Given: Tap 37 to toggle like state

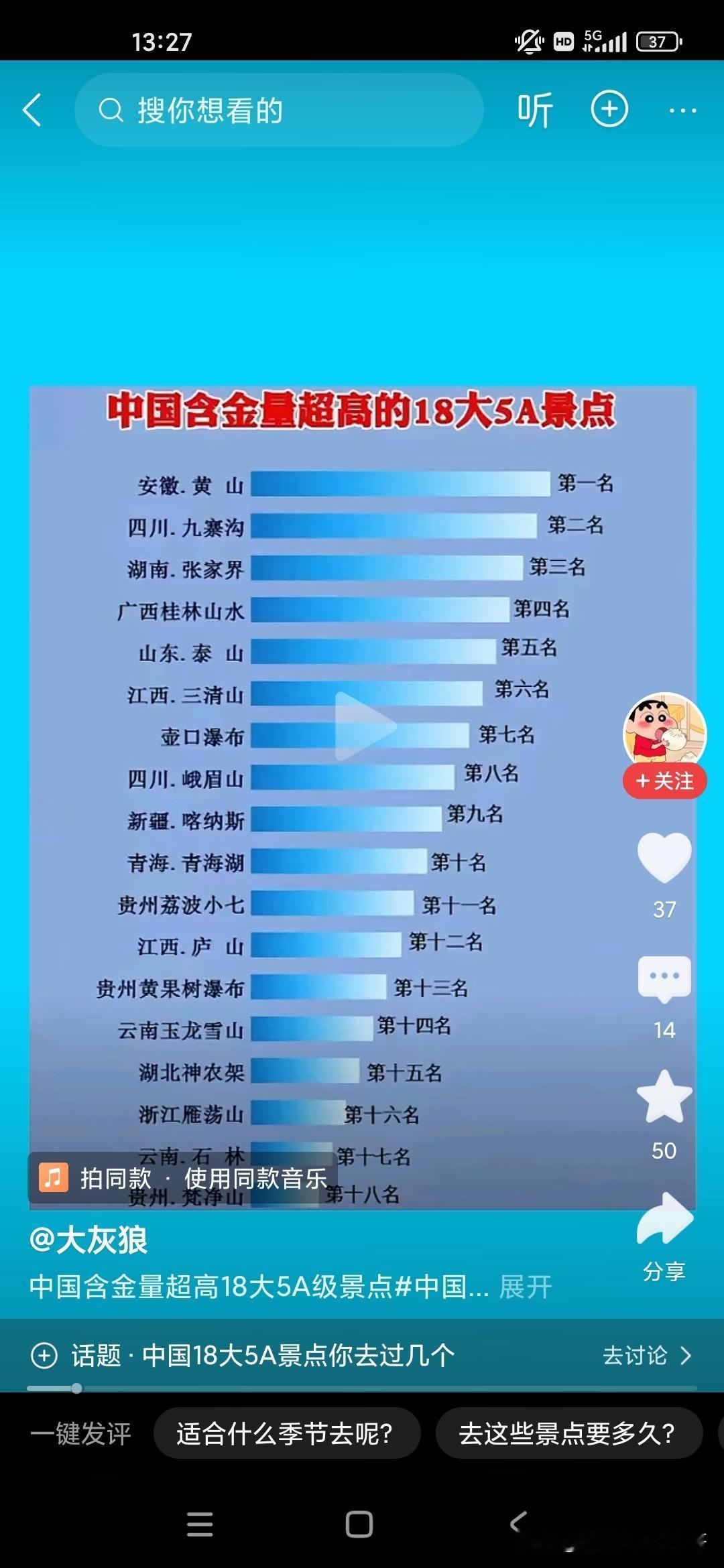Looking at the screenshot, I should click(x=664, y=910).
